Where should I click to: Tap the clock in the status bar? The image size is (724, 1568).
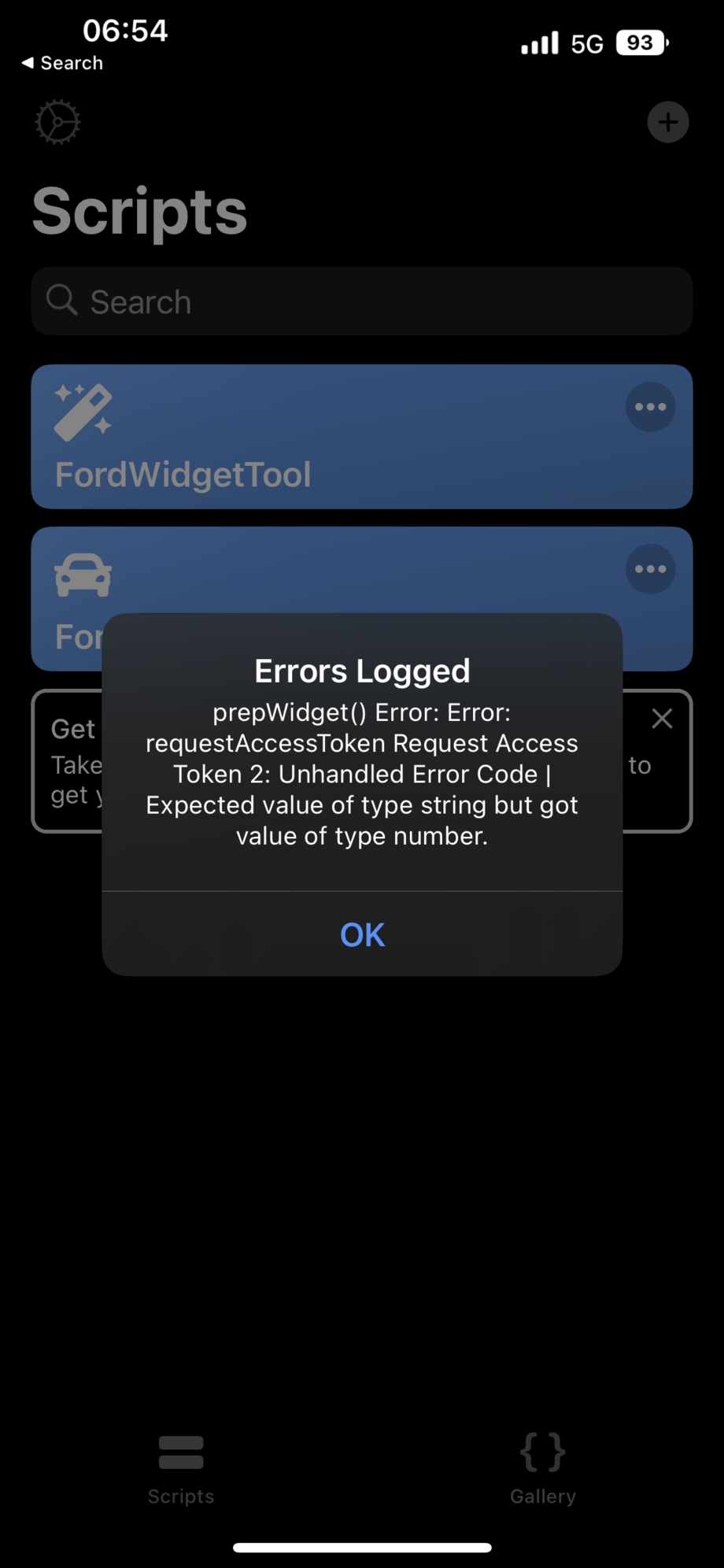[x=125, y=31]
